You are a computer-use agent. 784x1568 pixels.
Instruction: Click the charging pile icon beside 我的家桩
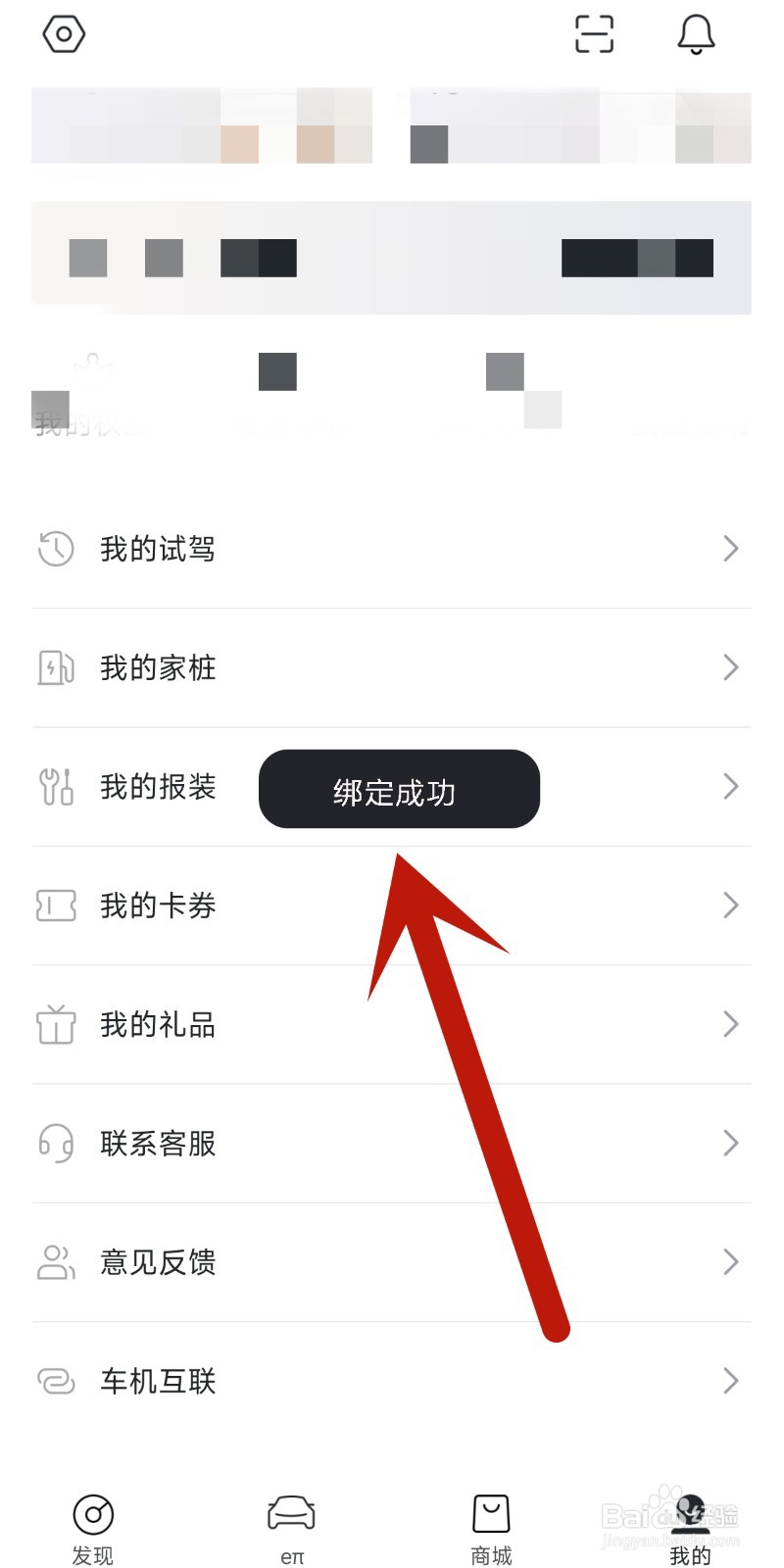[x=56, y=667]
